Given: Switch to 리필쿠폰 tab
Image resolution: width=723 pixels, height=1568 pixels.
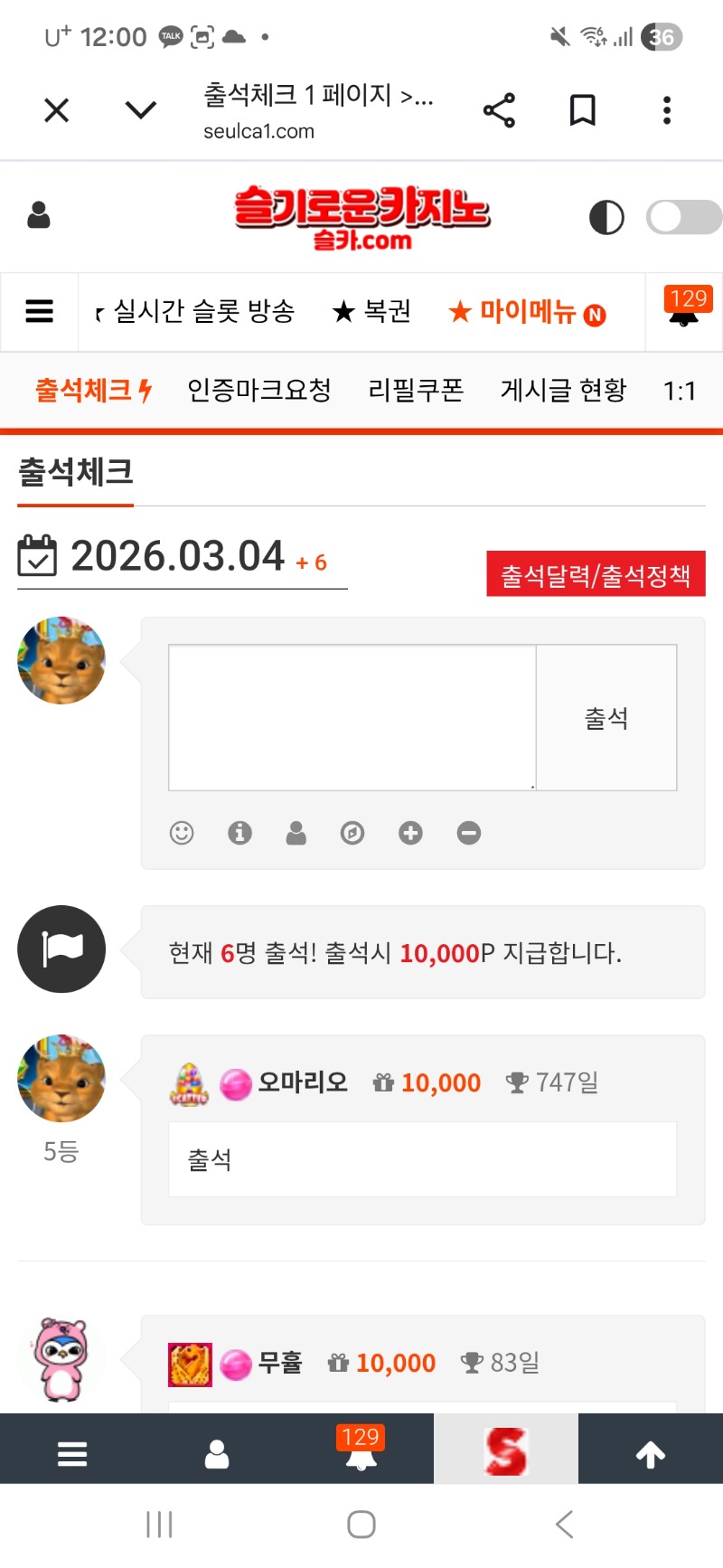Looking at the screenshot, I should click(x=416, y=390).
